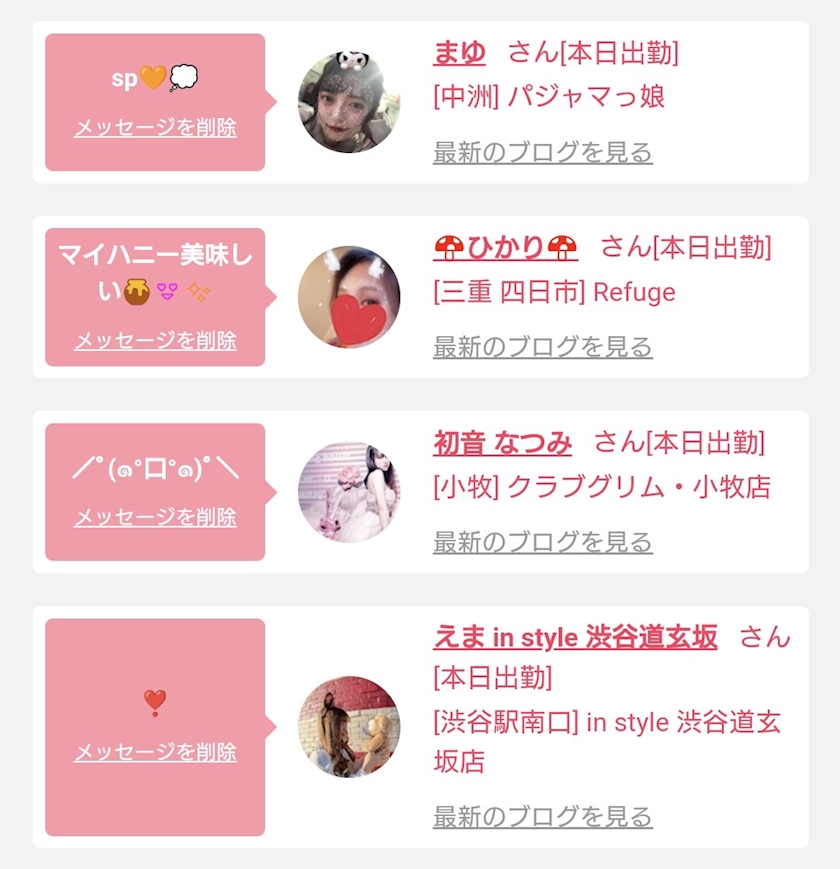Tap まゆ's profile photo
Viewport: 840px width, 869px height.
348,102
